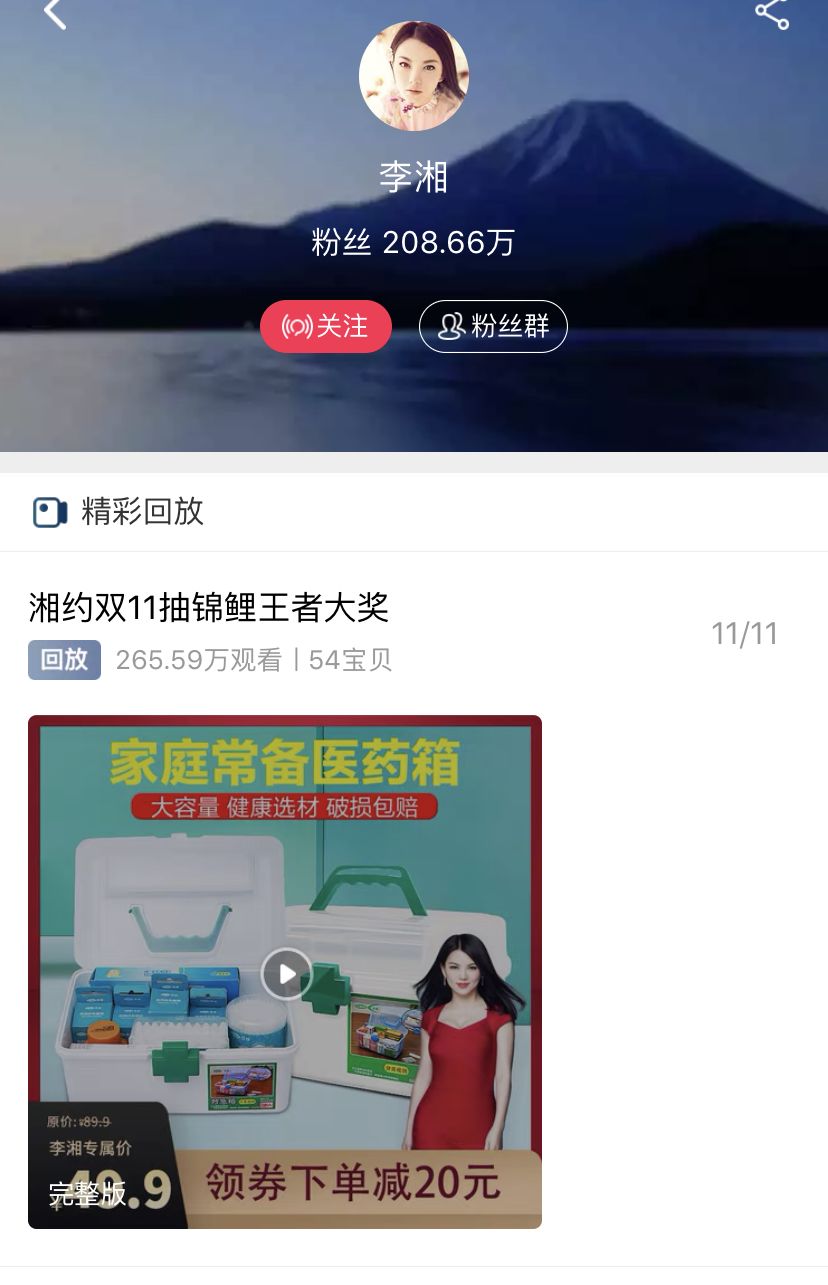Viewport: 828px width, 1285px height.
Task: Open the streamer's profile avatar
Action: (x=413, y=77)
